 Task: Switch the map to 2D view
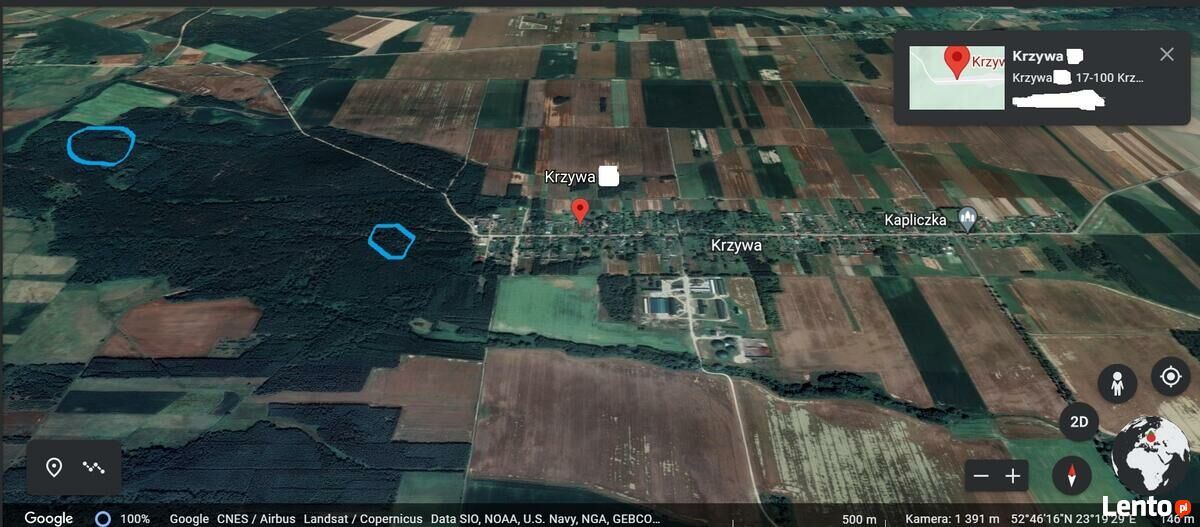click(x=1079, y=422)
